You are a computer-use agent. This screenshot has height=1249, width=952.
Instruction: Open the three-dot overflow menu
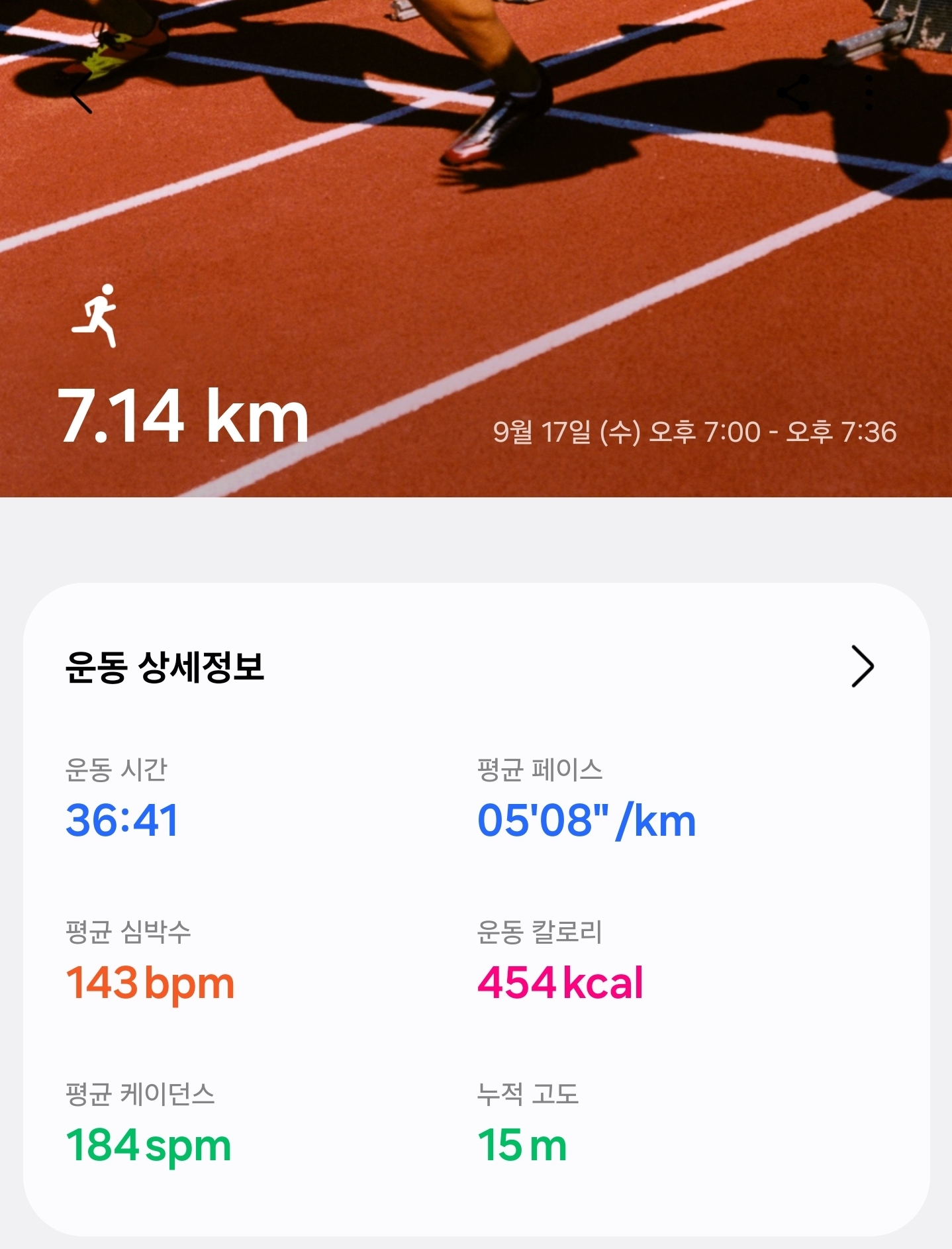point(869,93)
